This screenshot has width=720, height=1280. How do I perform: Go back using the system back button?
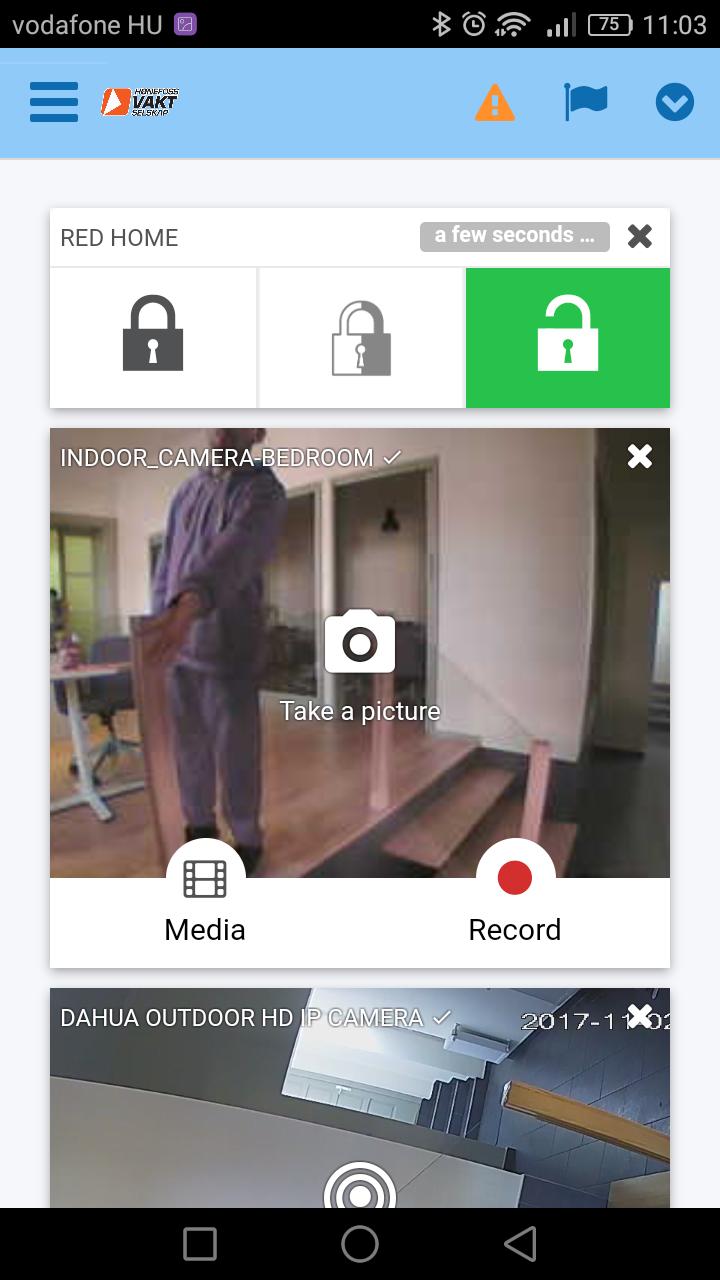click(x=520, y=1244)
